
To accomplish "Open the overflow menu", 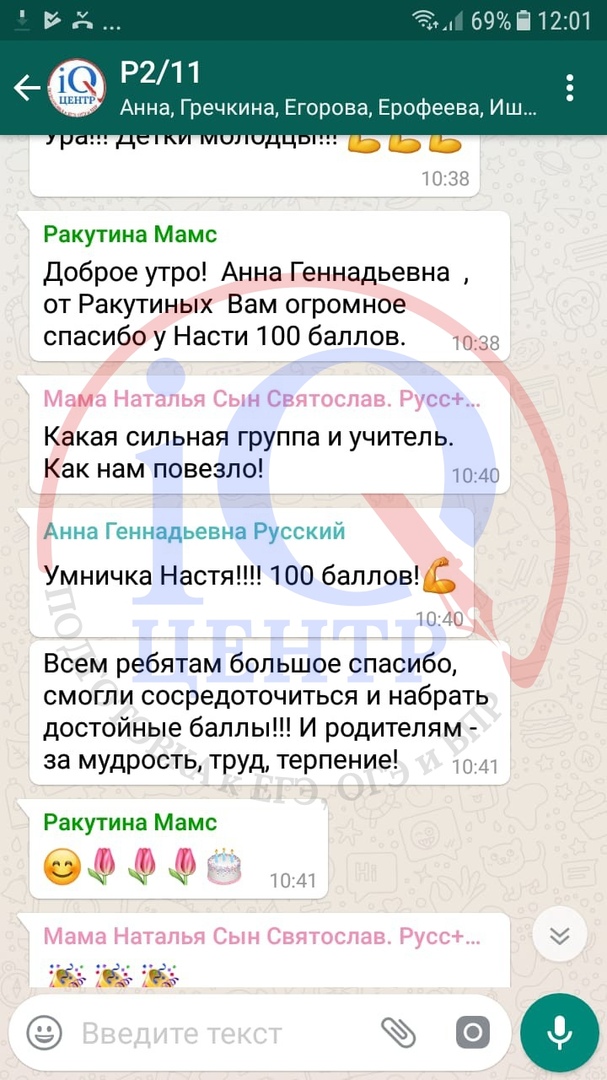I will 570,88.
